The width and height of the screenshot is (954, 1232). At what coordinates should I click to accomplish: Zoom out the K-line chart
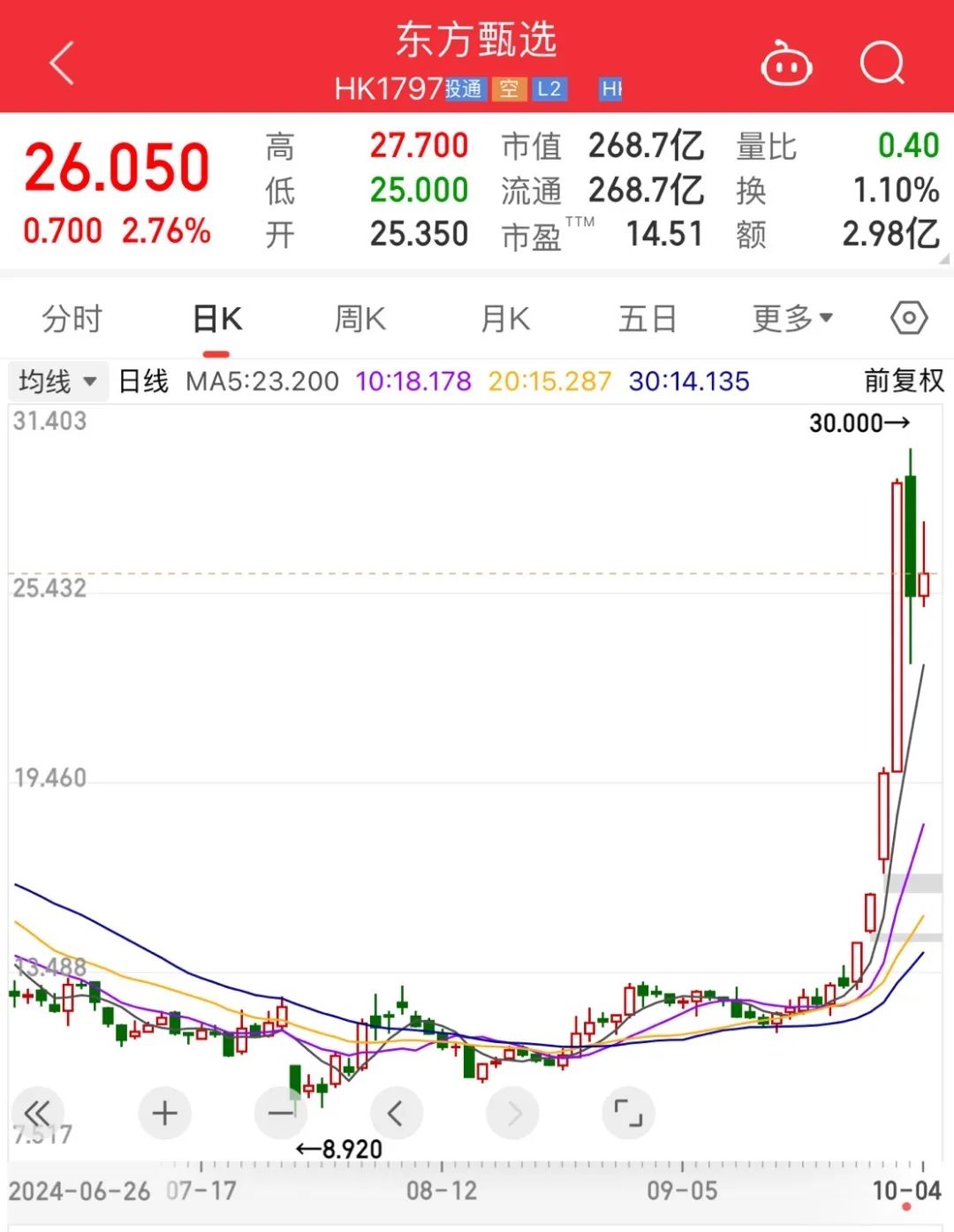pos(281,1113)
